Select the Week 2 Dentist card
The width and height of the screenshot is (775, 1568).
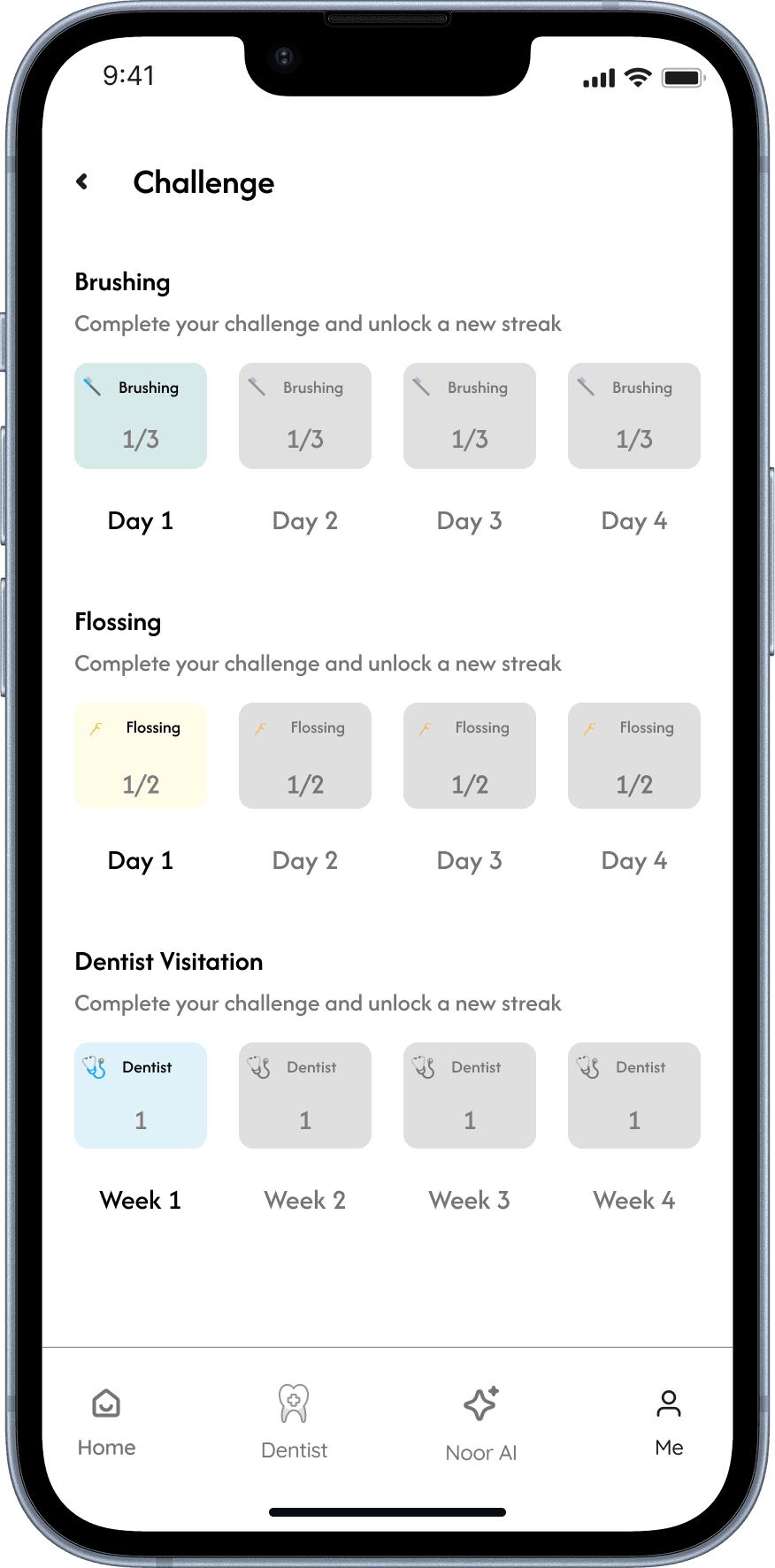click(305, 1095)
